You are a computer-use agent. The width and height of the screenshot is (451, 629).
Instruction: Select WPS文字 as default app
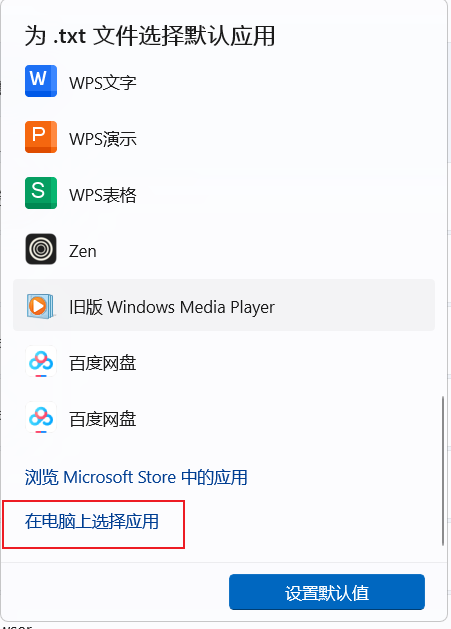click(x=223, y=82)
